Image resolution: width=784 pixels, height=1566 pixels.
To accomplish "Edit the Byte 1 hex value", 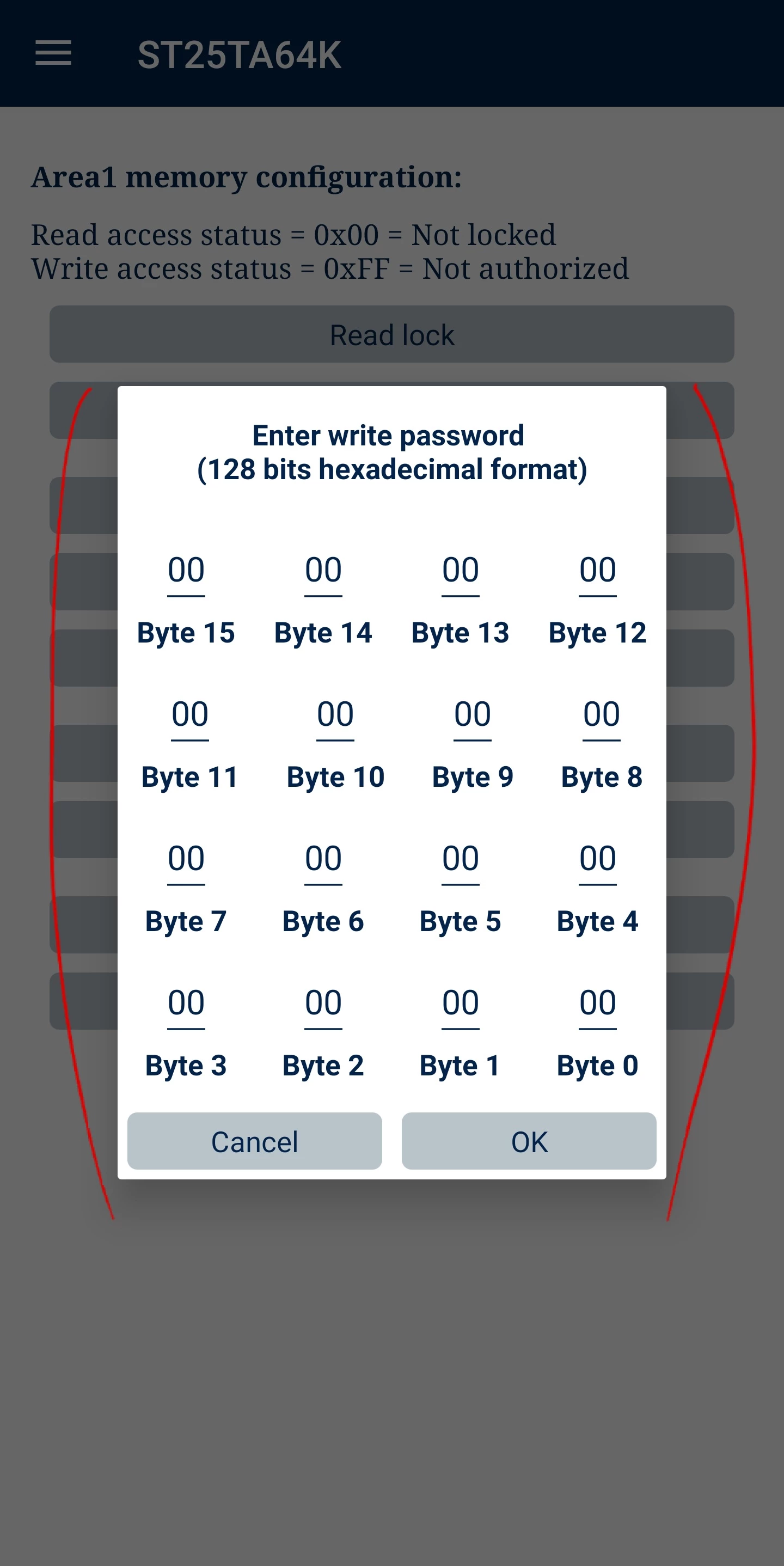I will 461,1005.
